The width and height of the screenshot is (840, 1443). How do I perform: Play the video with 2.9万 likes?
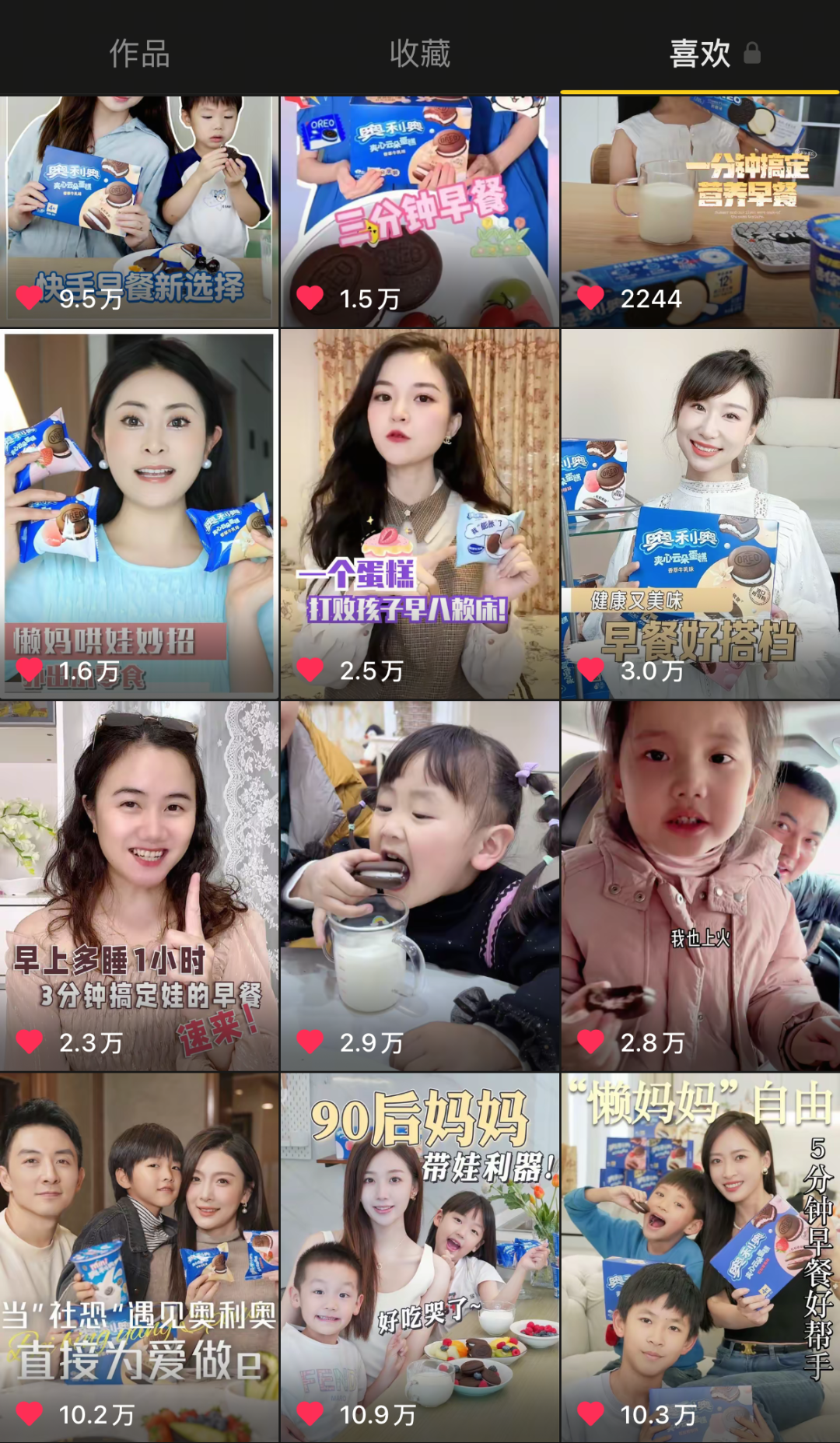click(420, 885)
